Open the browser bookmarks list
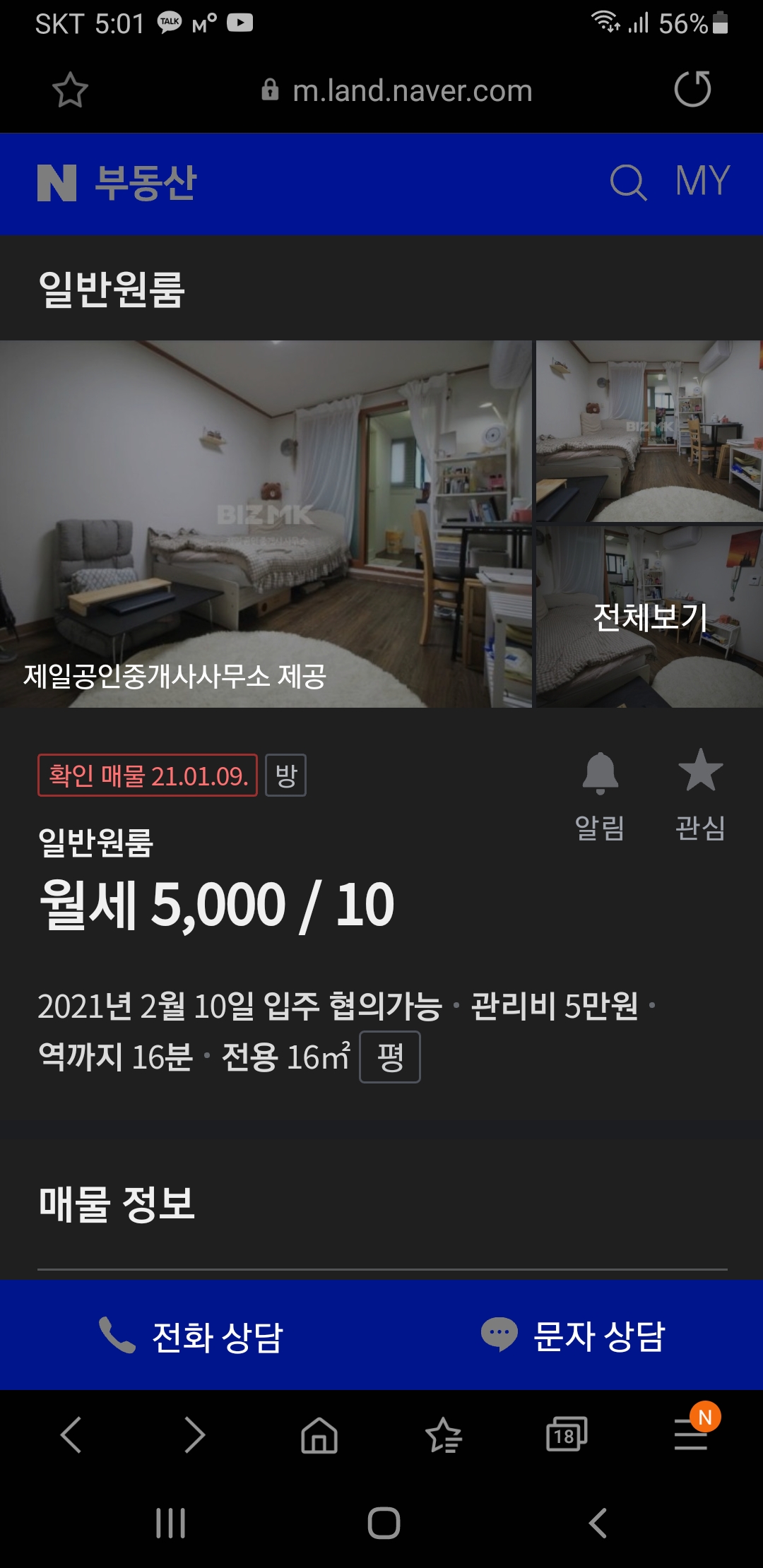The image size is (763, 1568). click(x=444, y=1435)
